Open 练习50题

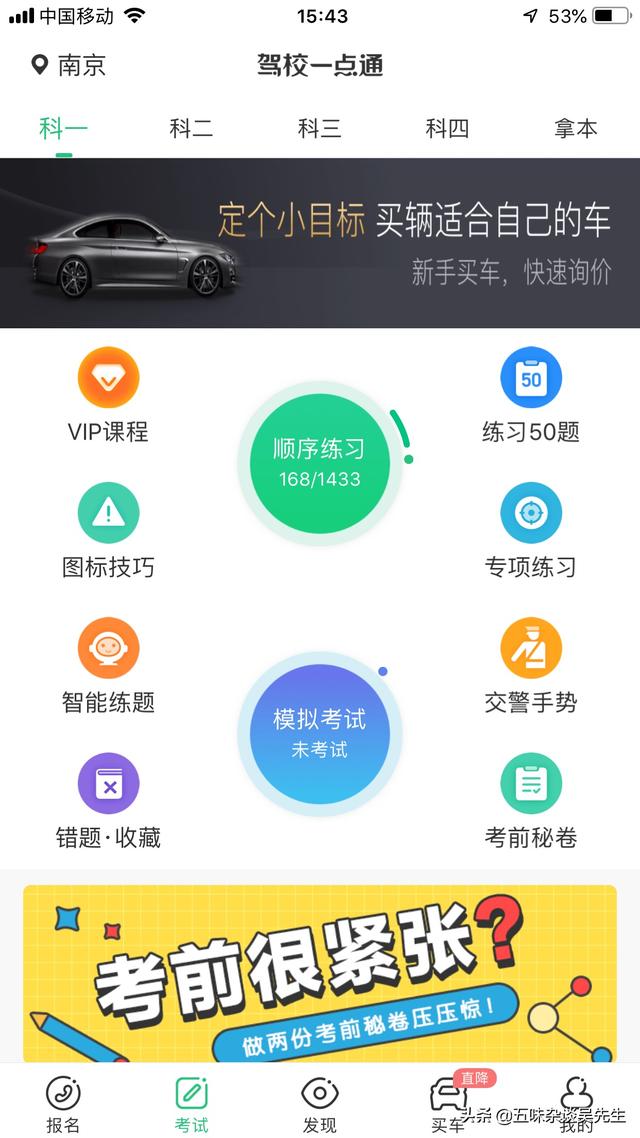(x=530, y=395)
